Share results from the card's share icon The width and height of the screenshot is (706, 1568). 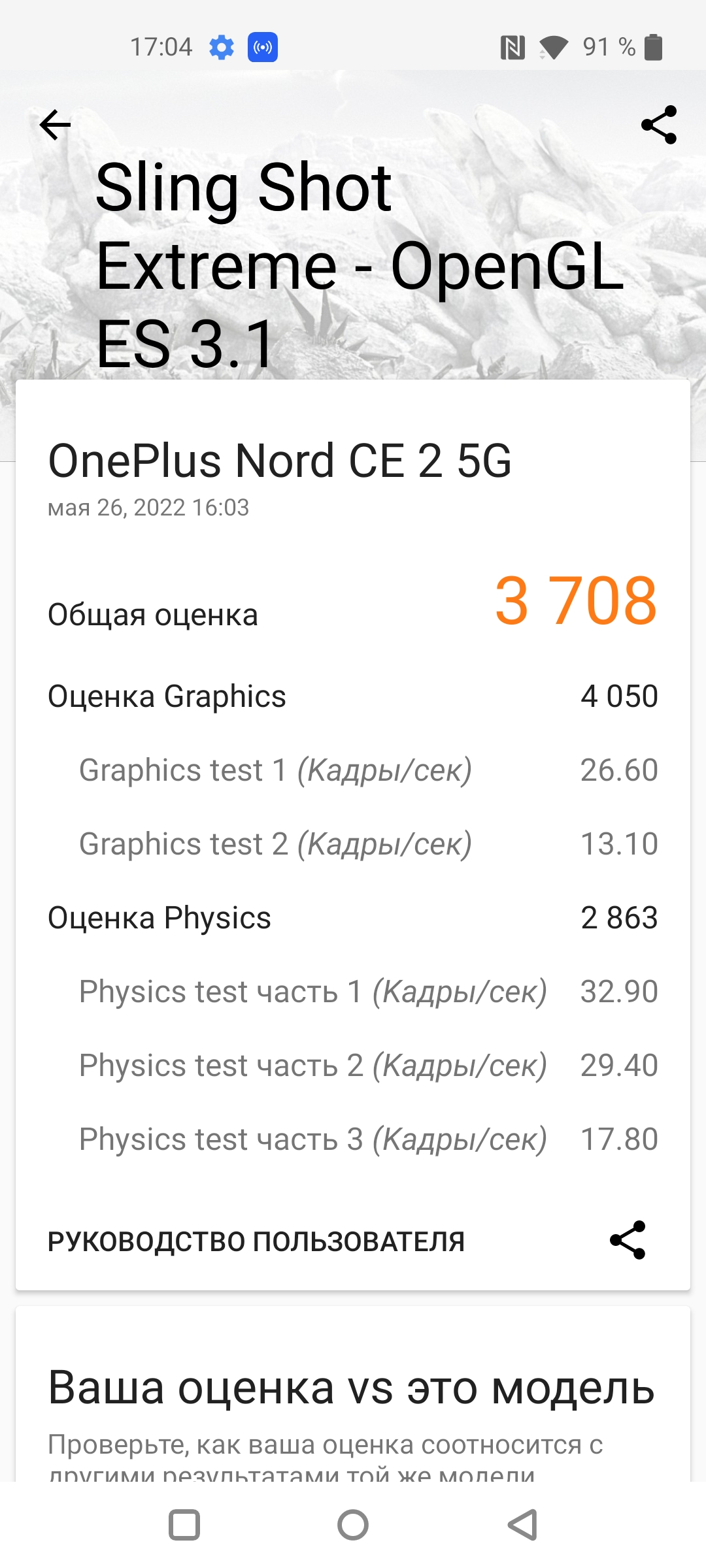[x=628, y=1240]
